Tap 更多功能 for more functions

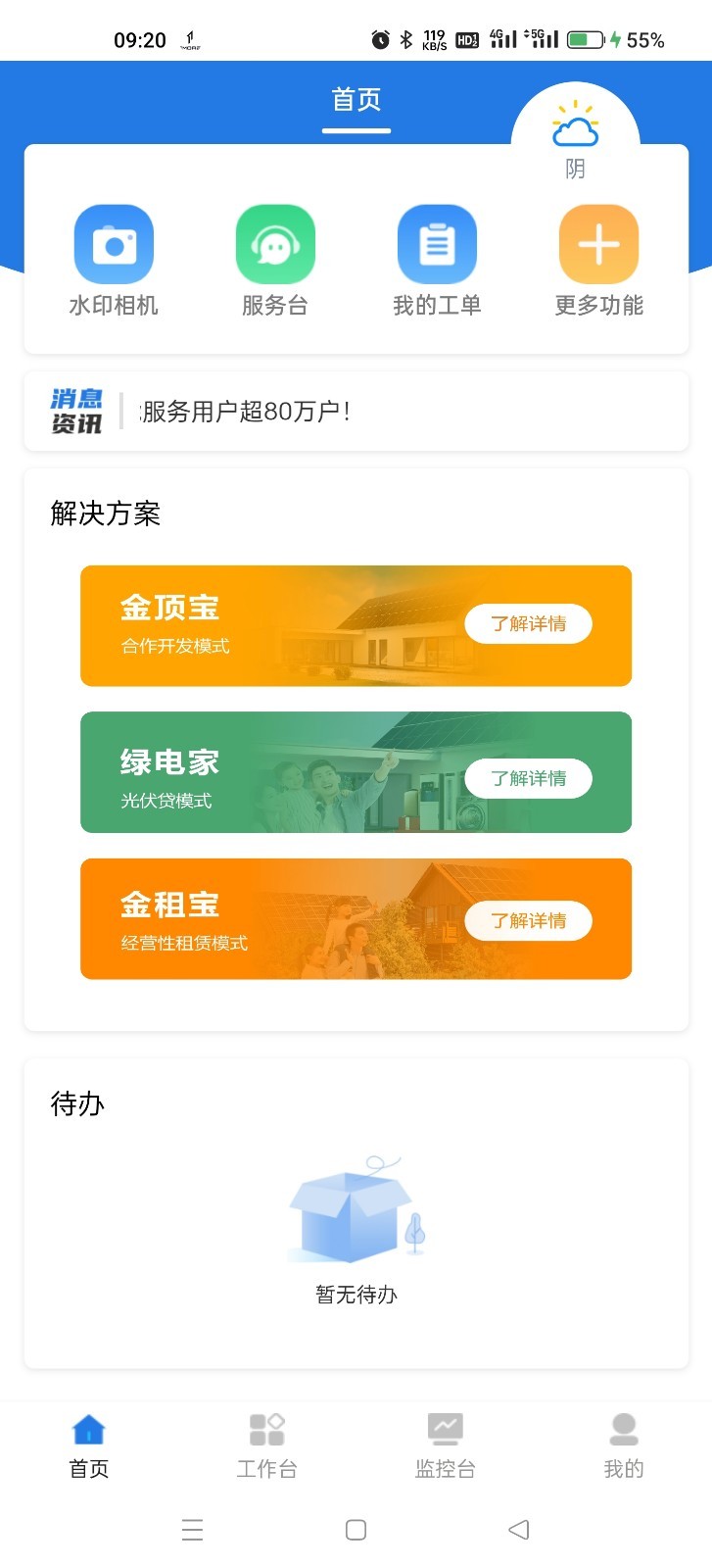click(x=598, y=261)
